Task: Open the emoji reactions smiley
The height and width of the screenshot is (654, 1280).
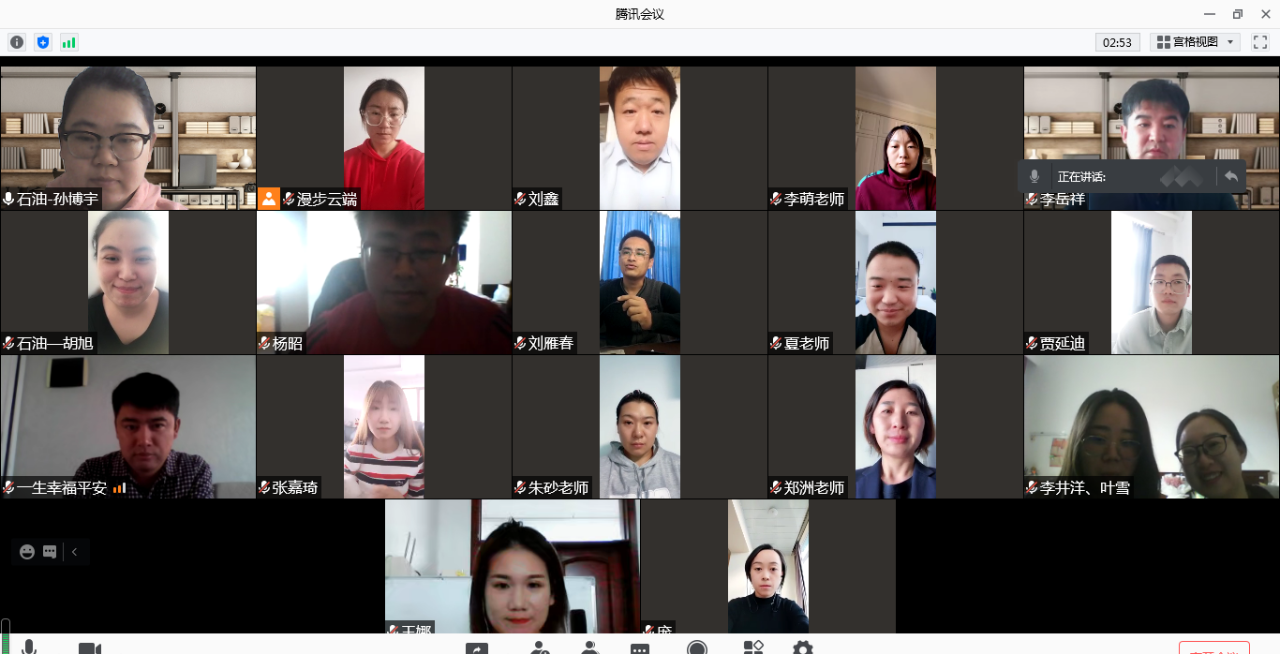Action: coord(27,552)
